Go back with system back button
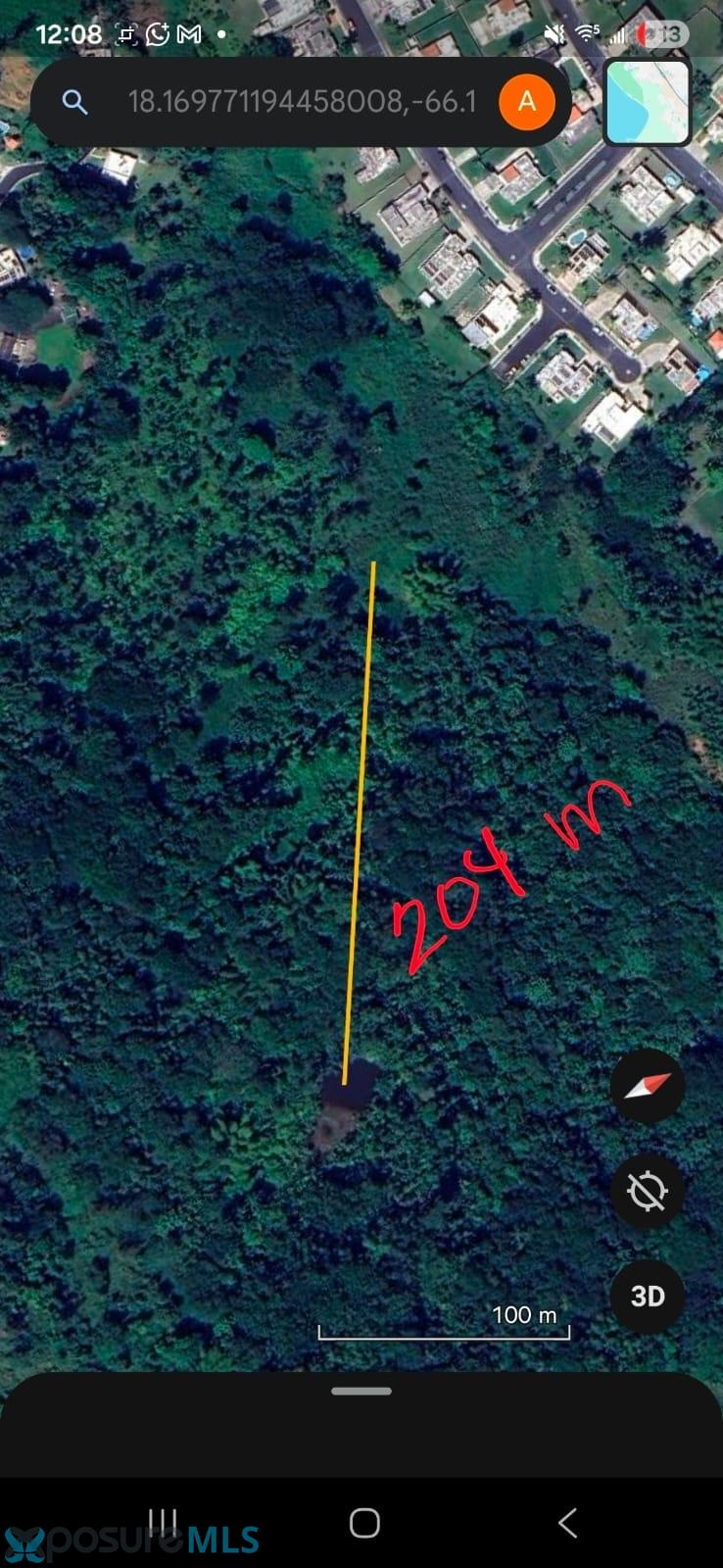This screenshot has width=723, height=1568. (x=567, y=1522)
